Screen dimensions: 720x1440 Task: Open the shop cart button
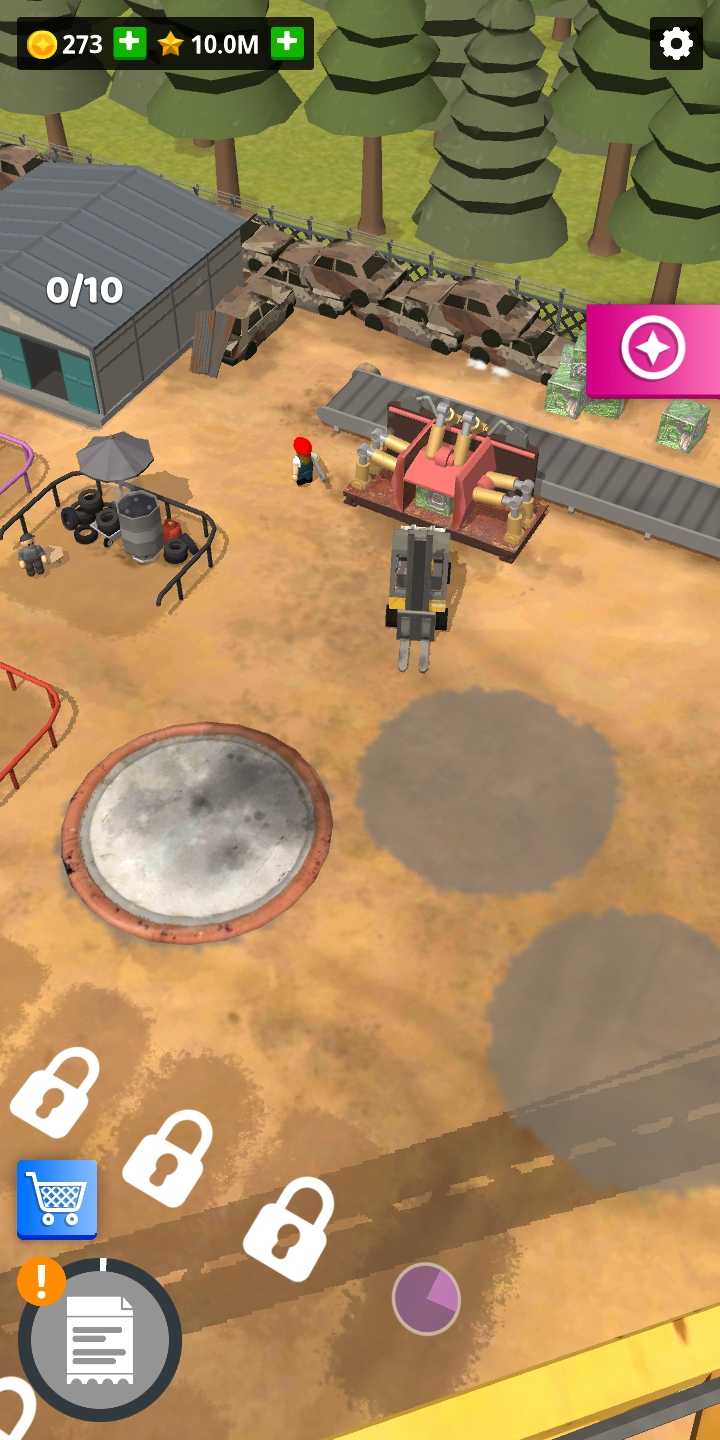point(57,1198)
